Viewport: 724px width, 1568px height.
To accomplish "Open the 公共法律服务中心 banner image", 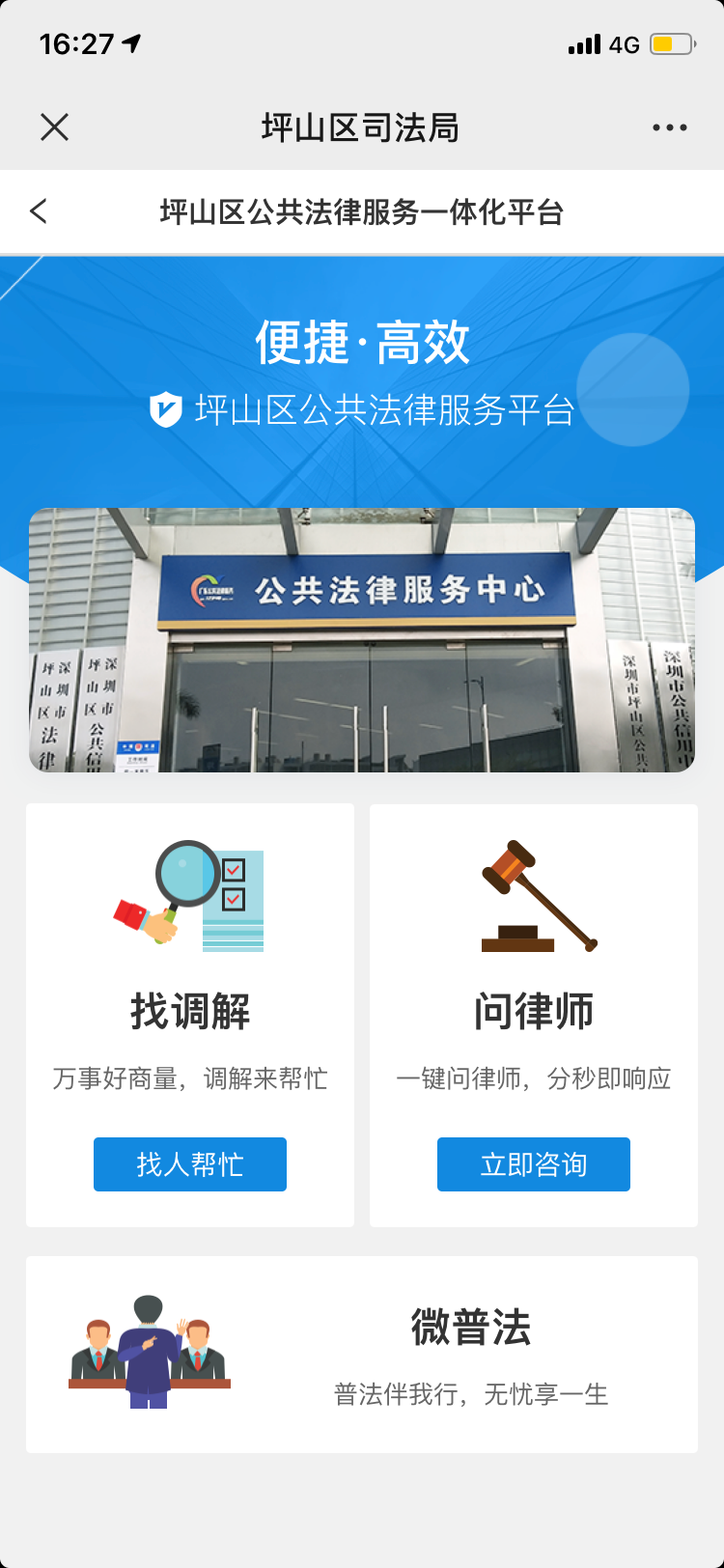I will click(x=362, y=640).
